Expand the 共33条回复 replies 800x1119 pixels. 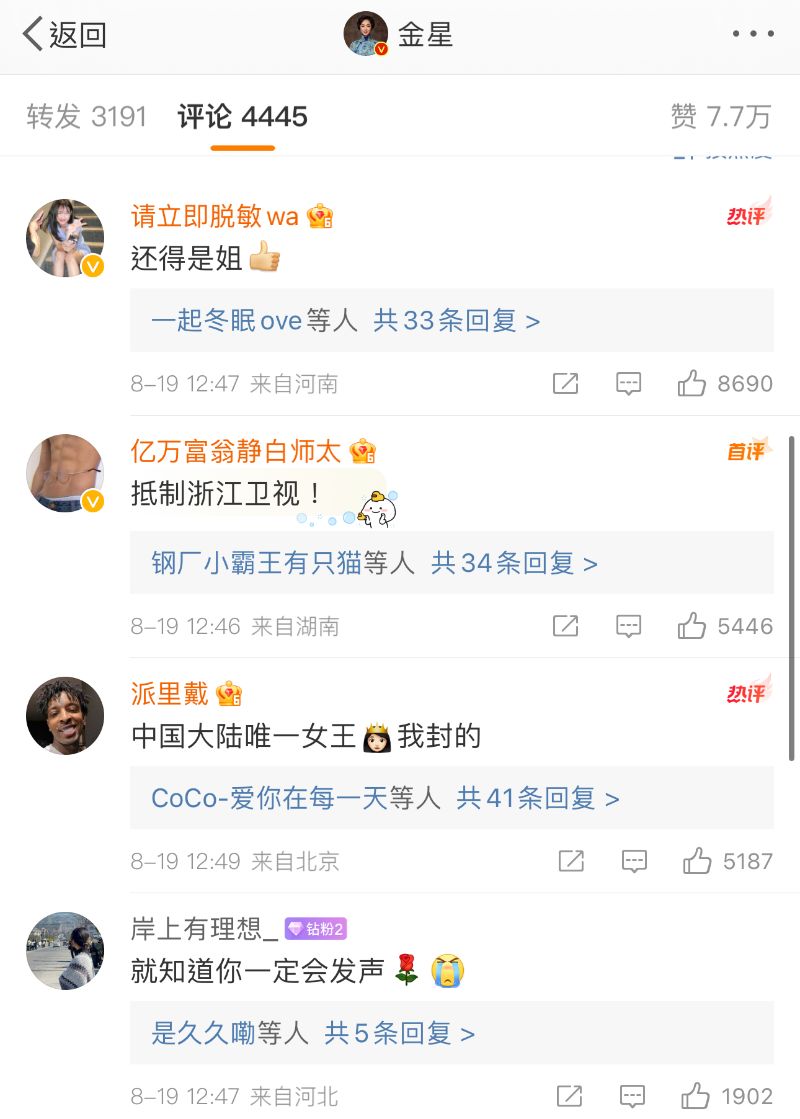(456, 321)
